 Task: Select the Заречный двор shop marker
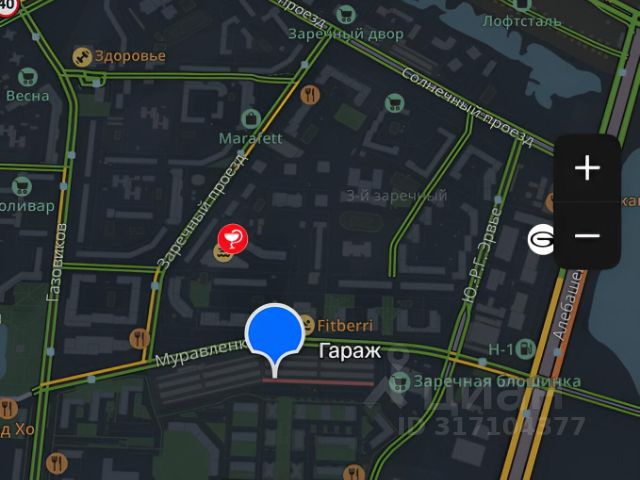(x=347, y=14)
